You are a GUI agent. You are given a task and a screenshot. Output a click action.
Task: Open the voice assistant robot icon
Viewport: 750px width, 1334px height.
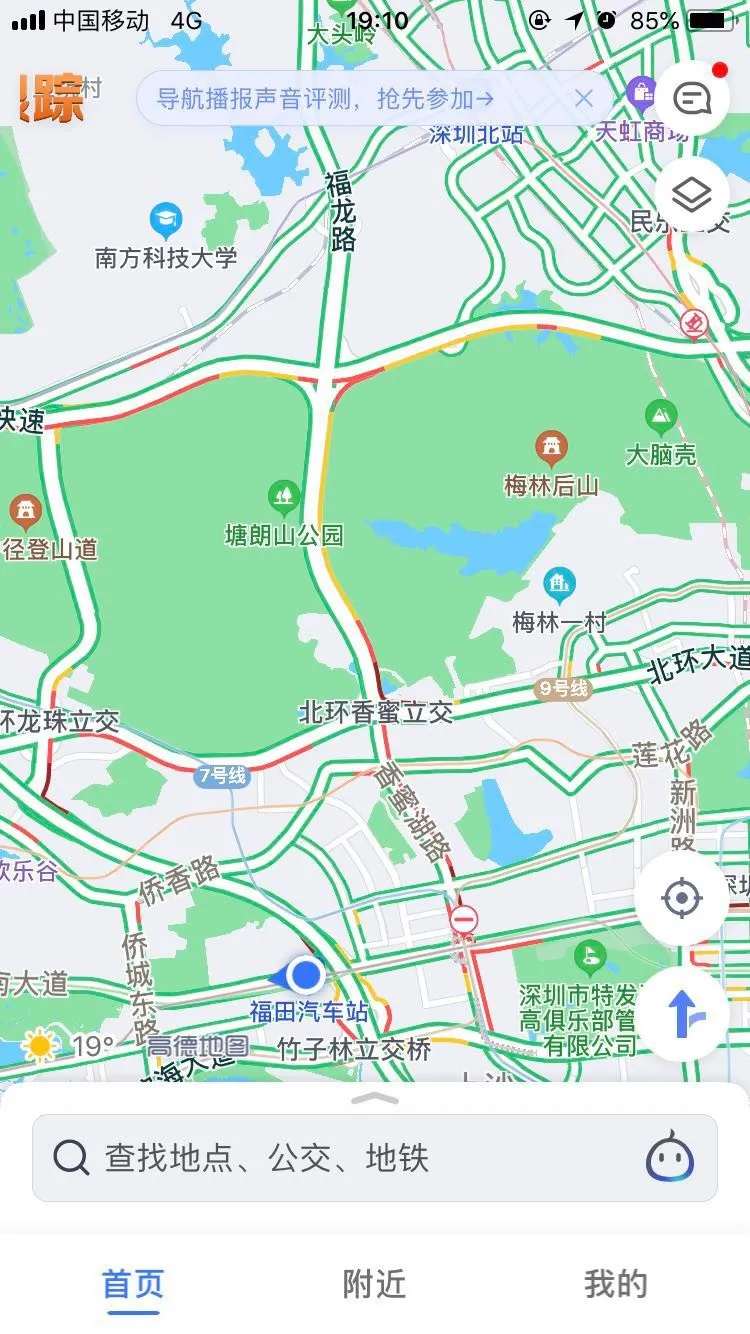pyautogui.click(x=669, y=1158)
